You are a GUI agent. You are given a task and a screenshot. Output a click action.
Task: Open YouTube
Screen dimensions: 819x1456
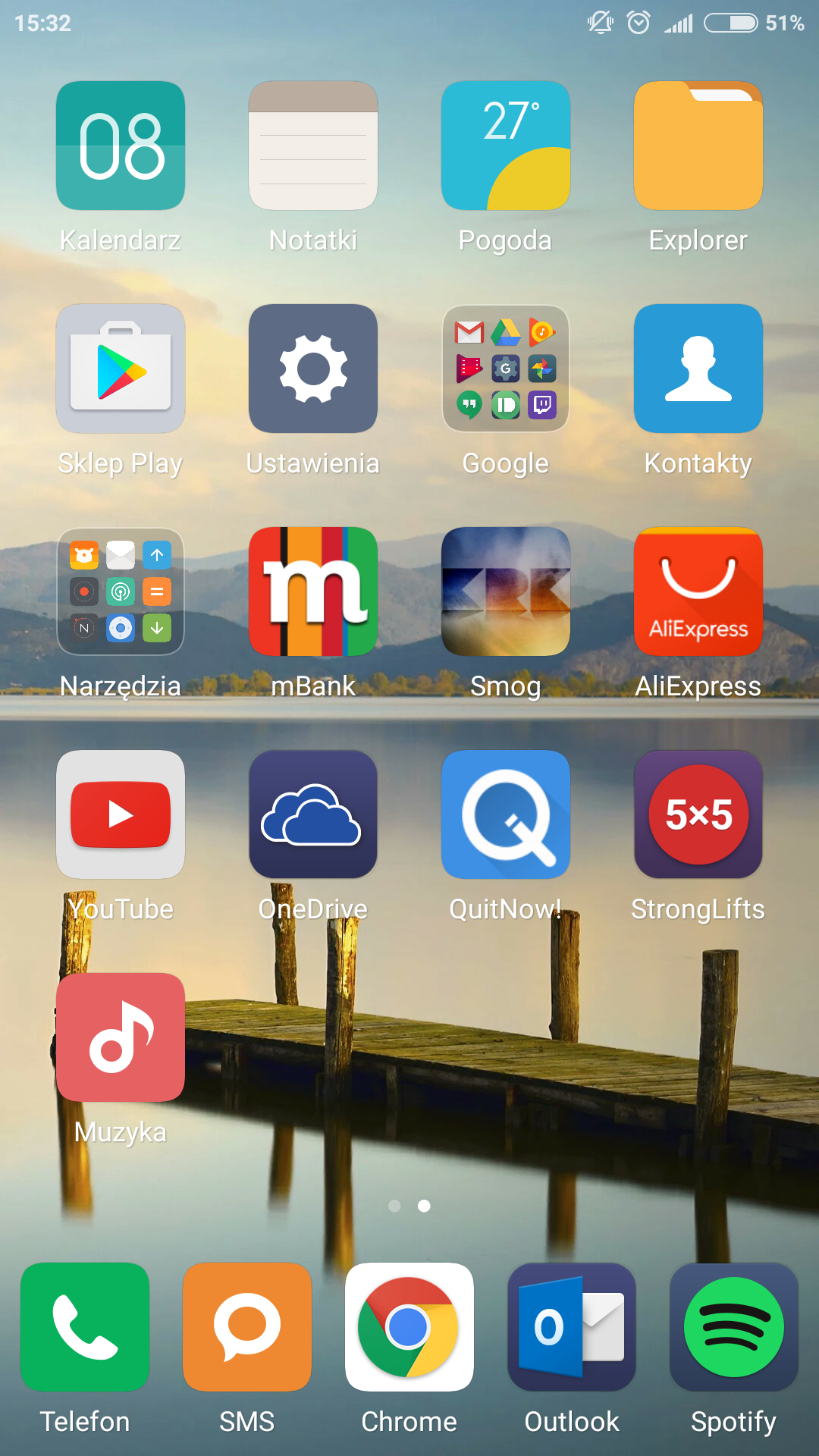coord(121,814)
